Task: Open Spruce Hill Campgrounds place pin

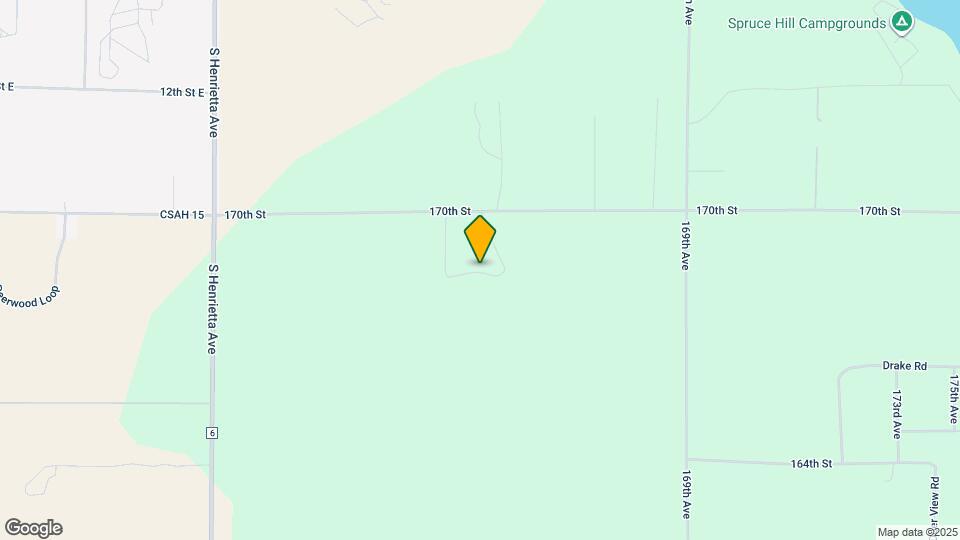Action: [901, 23]
